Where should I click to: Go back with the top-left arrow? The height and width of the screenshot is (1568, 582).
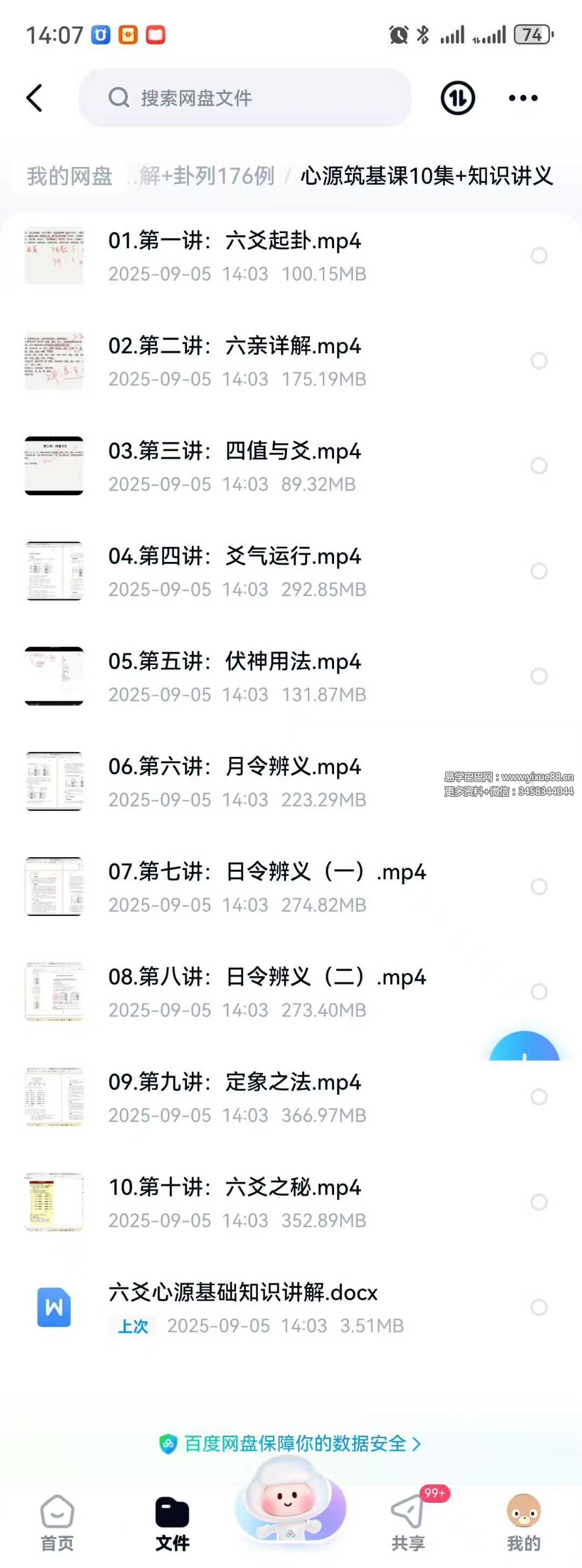click(x=34, y=98)
